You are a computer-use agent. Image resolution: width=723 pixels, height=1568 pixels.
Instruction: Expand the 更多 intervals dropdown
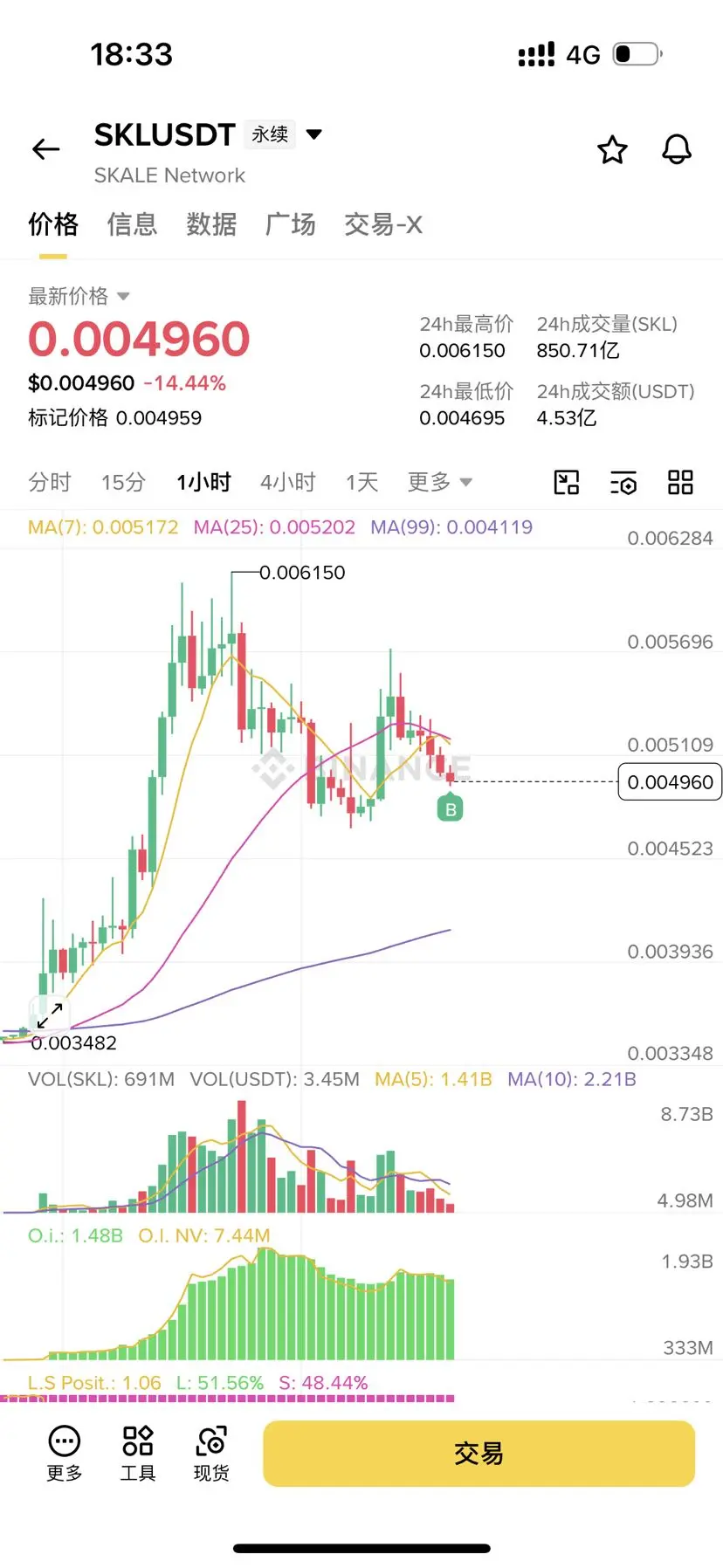coord(440,482)
